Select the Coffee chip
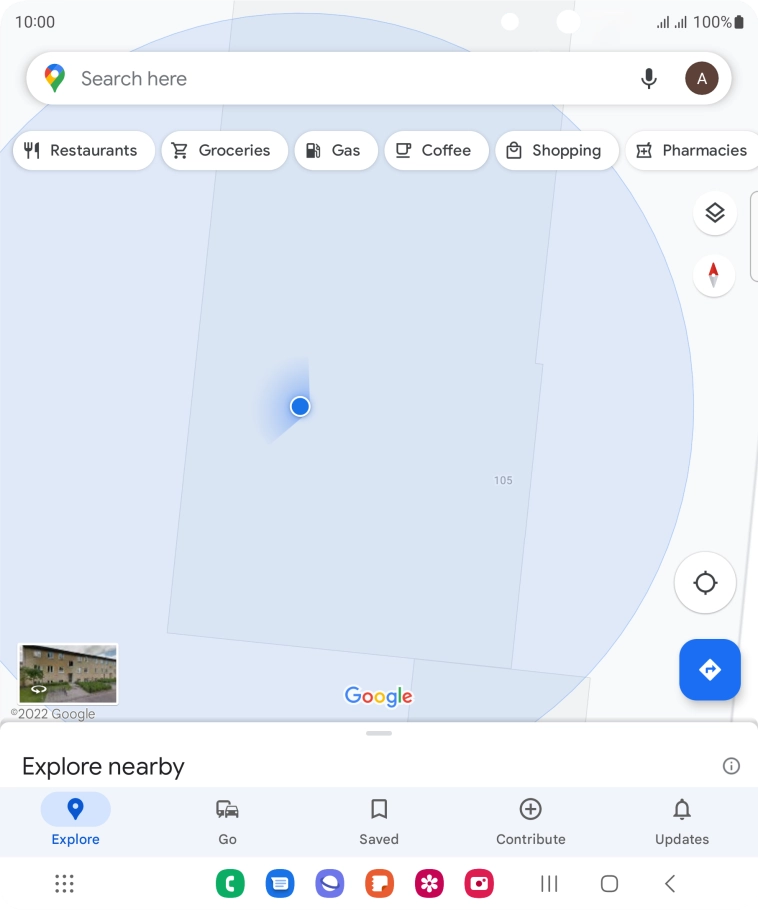The height and width of the screenshot is (910, 758). click(x=435, y=151)
